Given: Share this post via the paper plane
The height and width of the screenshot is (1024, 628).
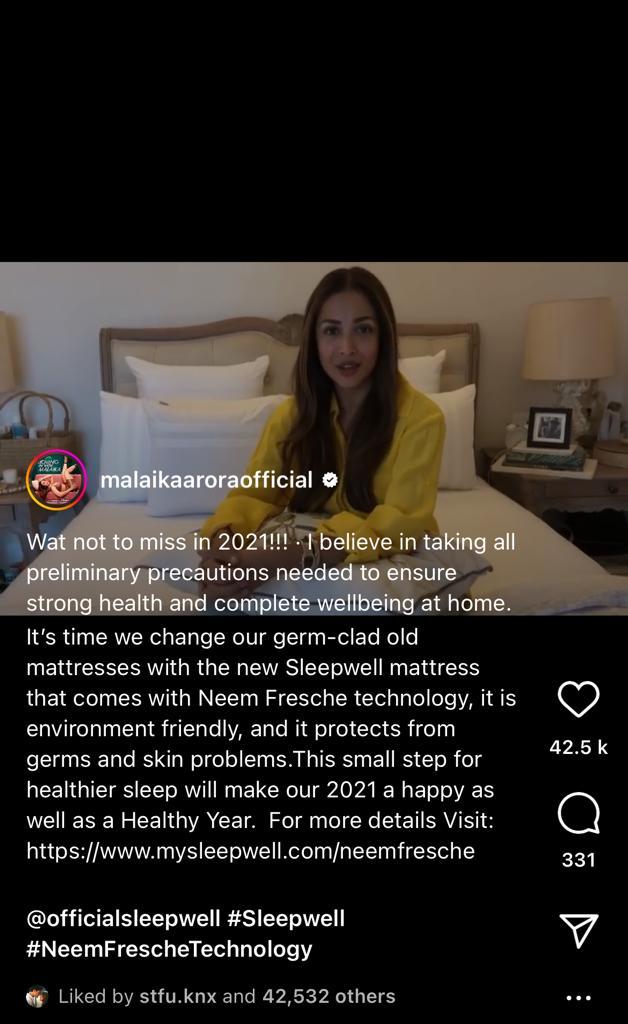Looking at the screenshot, I should pyautogui.click(x=578, y=930).
